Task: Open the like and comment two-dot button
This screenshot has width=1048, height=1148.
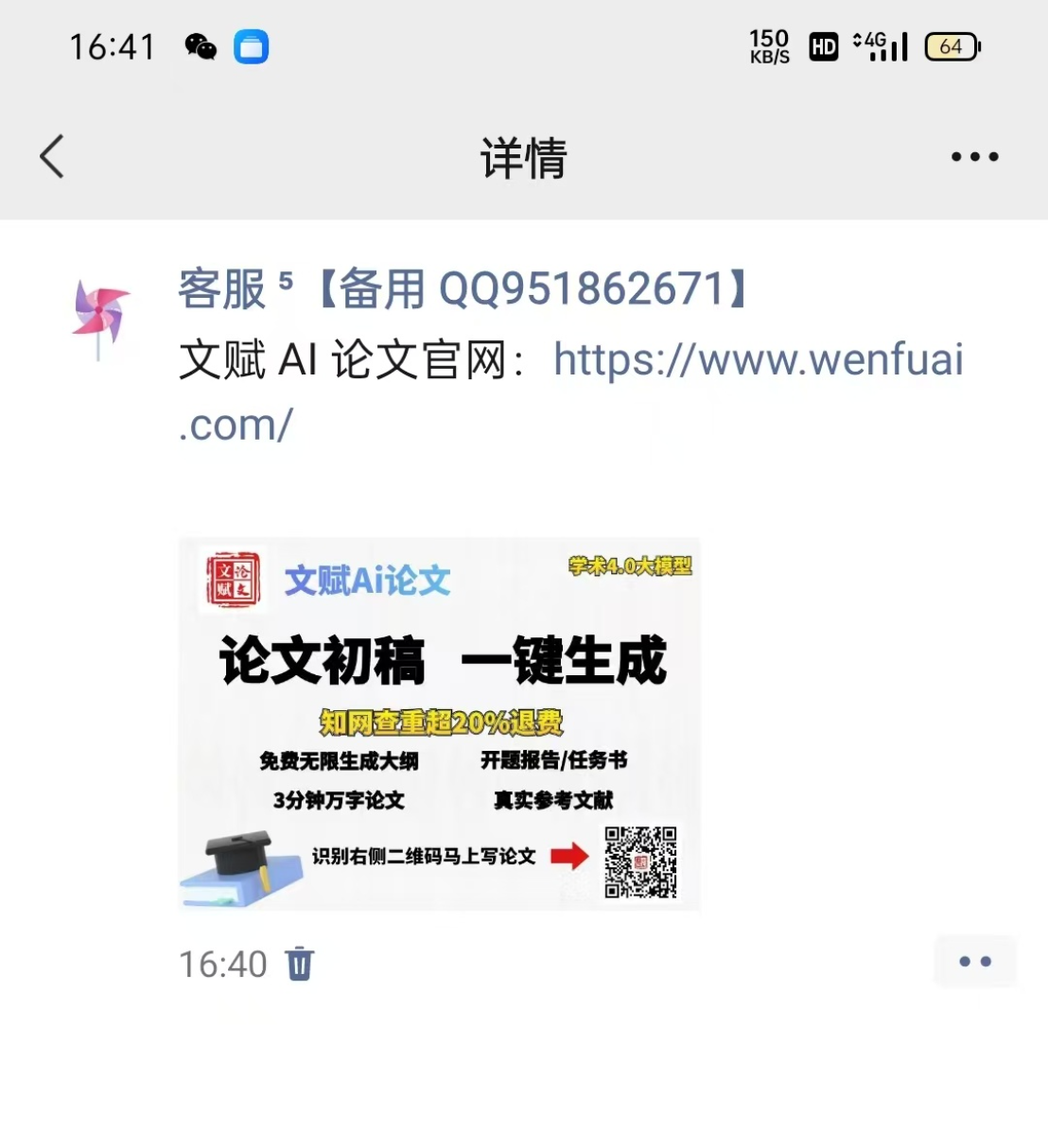Action: (x=974, y=962)
